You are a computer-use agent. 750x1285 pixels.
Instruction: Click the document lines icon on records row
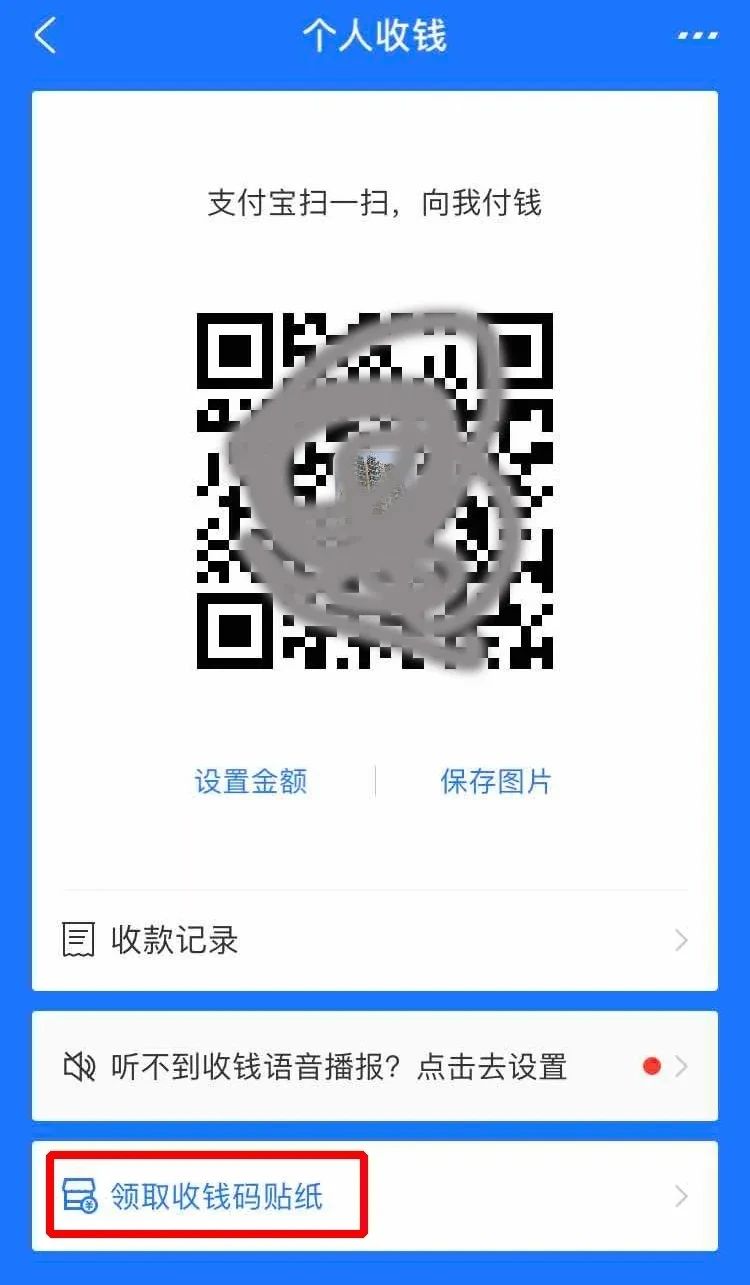click(x=76, y=938)
